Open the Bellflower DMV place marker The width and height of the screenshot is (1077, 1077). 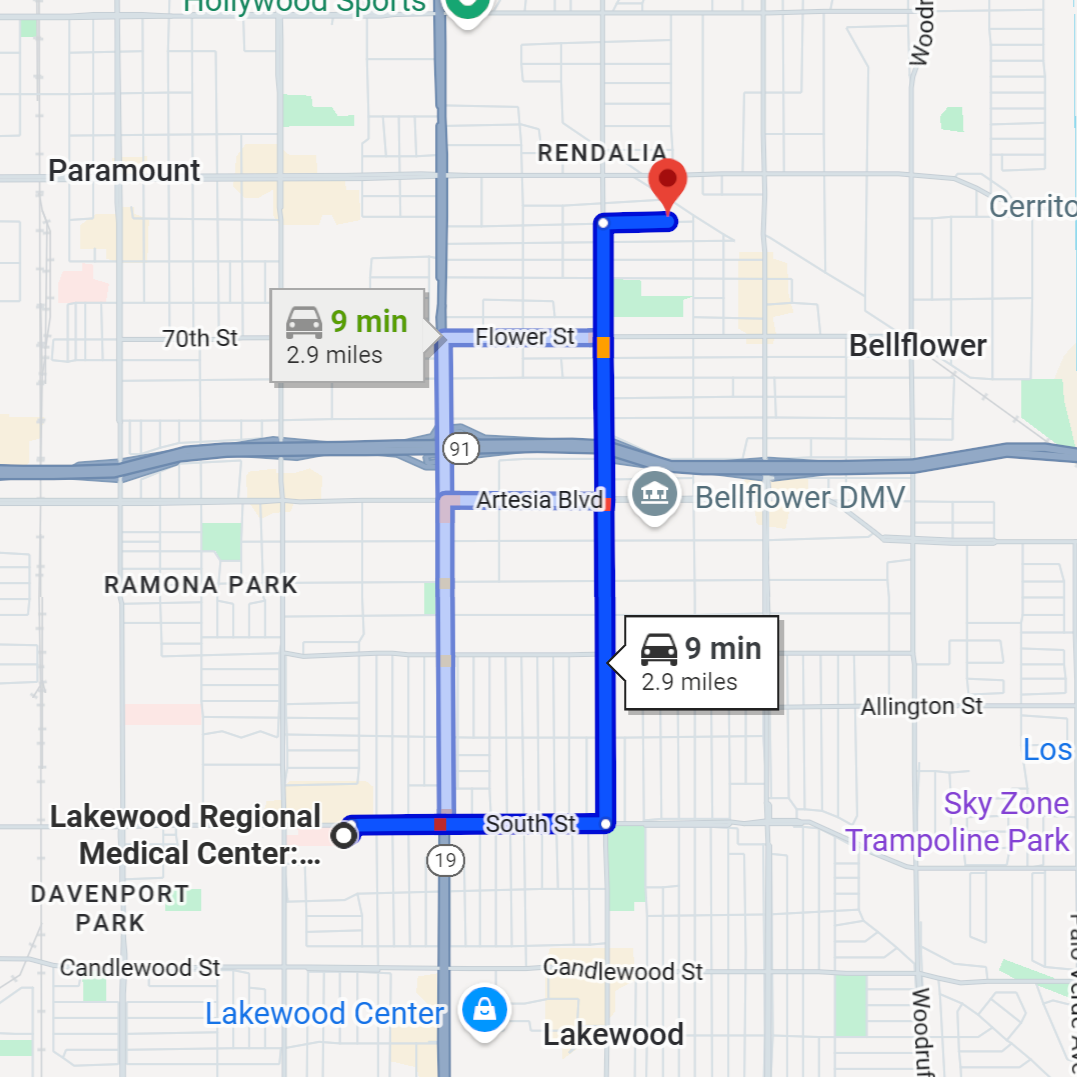(655, 495)
